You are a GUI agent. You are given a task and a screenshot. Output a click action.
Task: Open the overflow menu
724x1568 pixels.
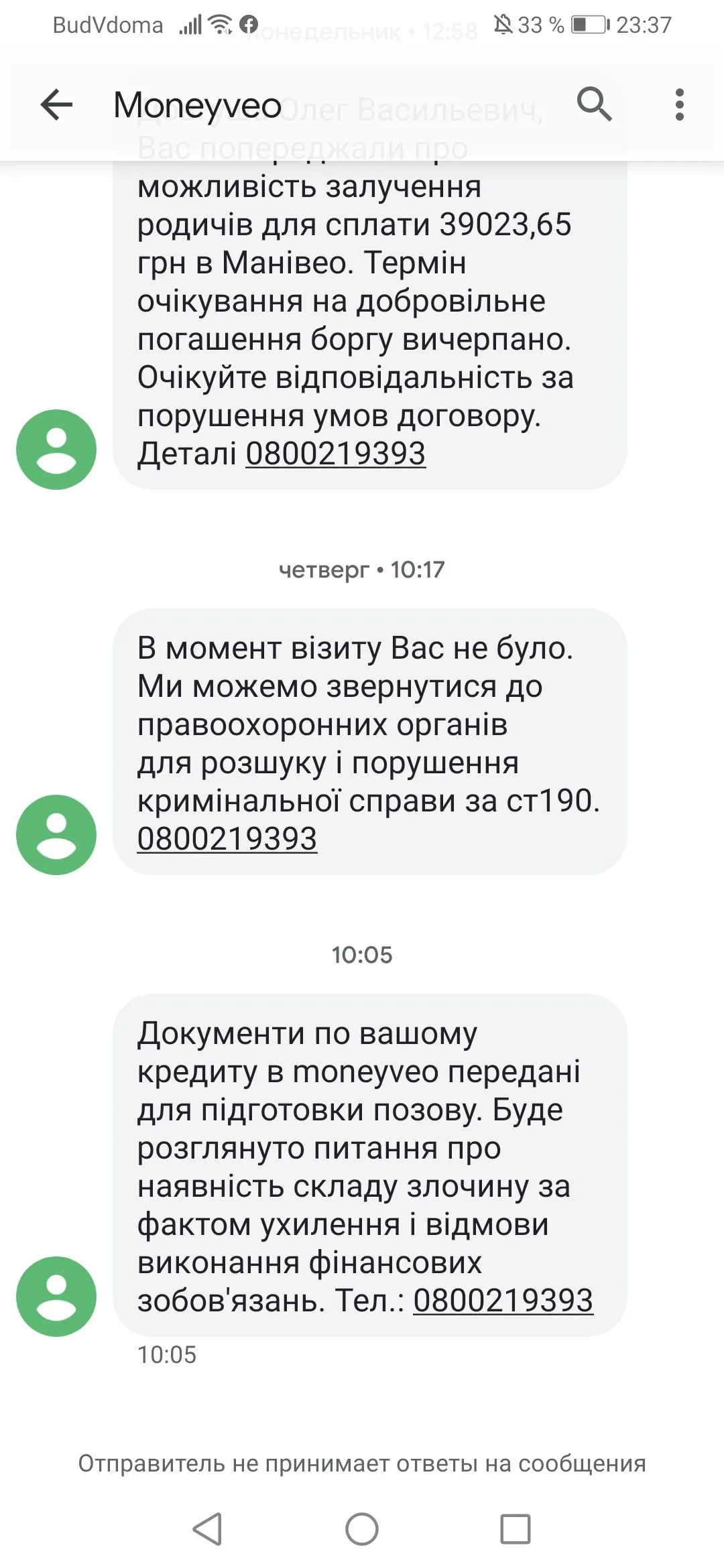click(679, 105)
